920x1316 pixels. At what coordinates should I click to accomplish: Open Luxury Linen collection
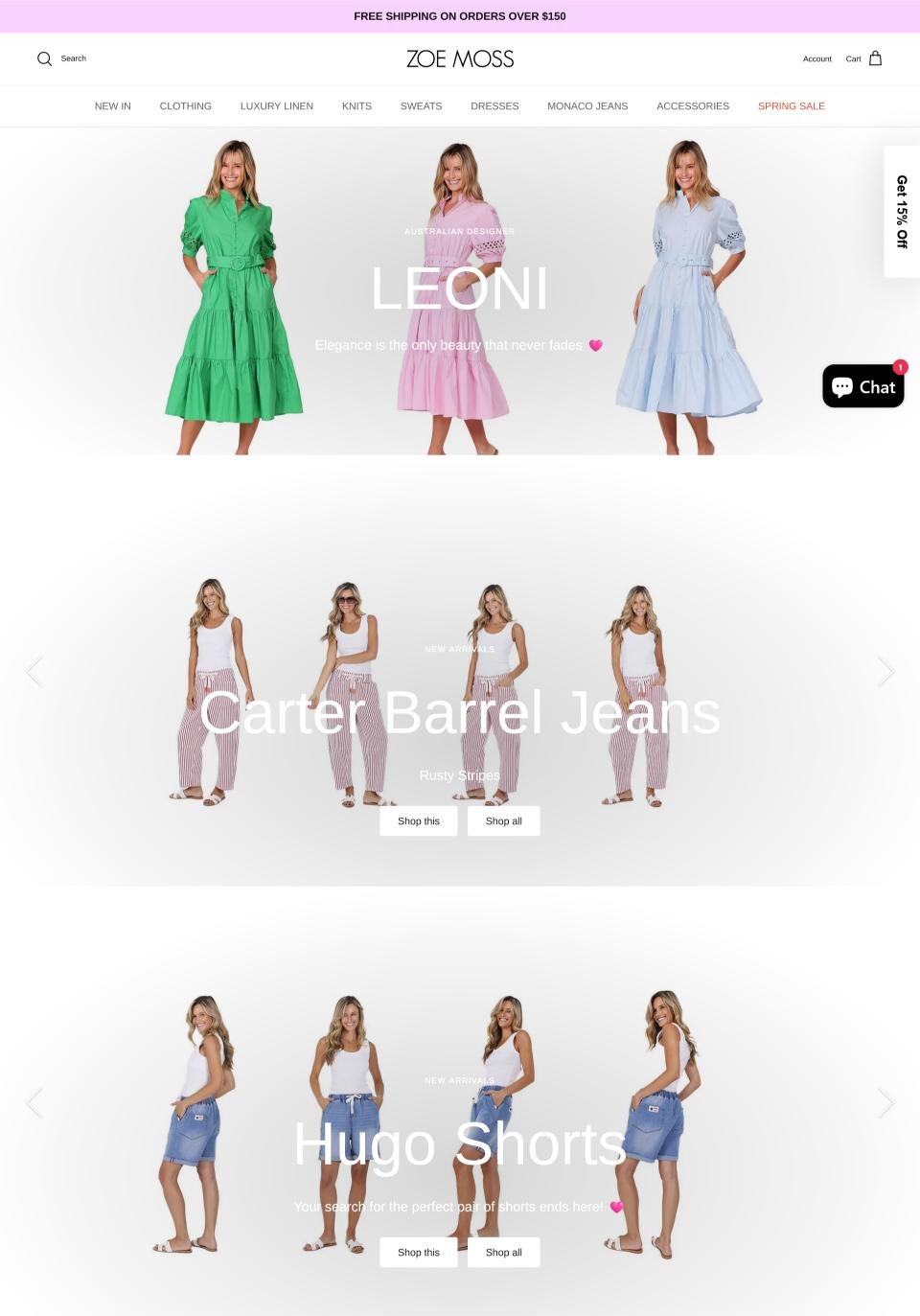[x=276, y=106]
